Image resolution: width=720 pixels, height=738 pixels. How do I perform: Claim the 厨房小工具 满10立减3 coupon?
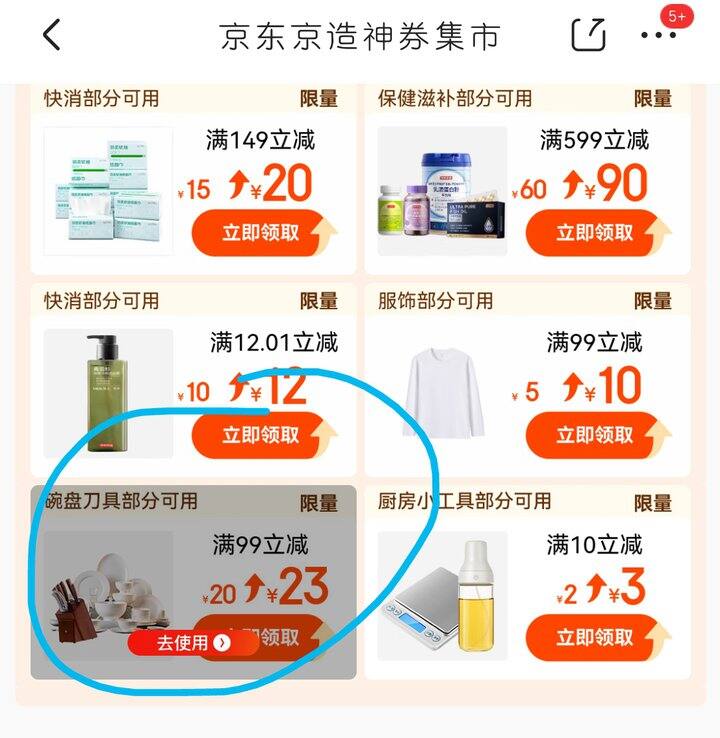(595, 637)
